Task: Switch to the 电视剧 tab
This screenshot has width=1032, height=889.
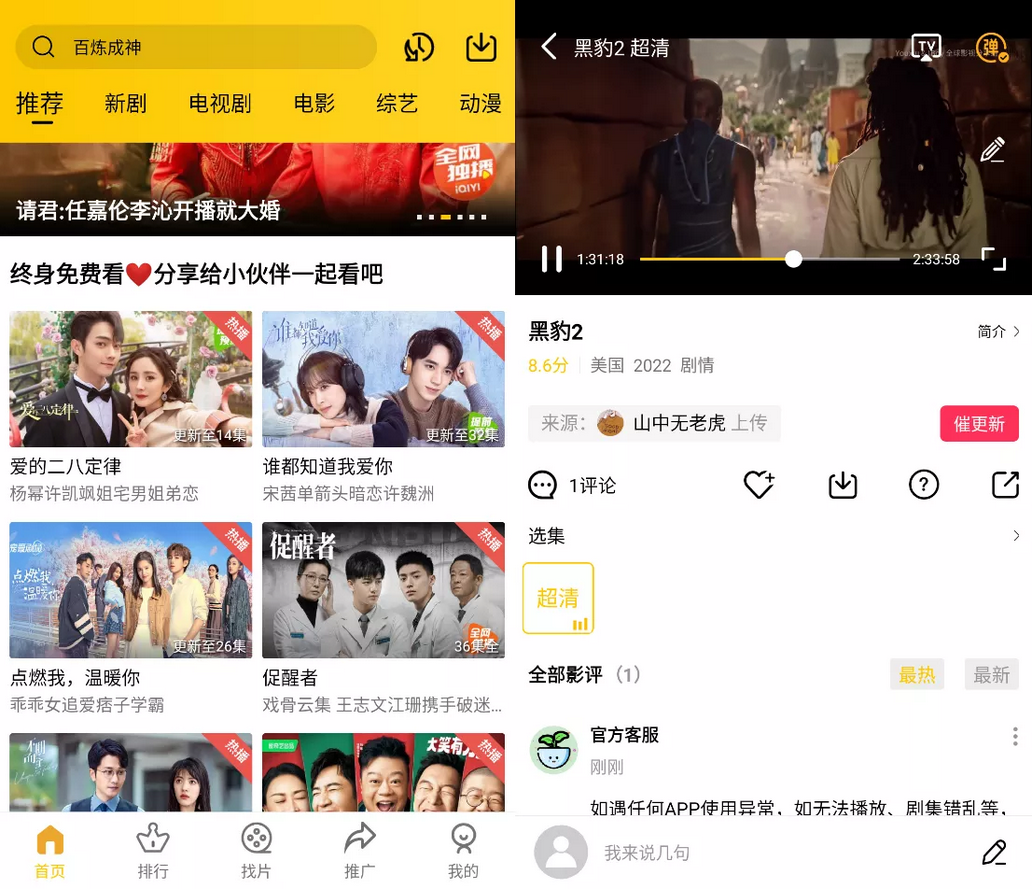Action: [220, 104]
